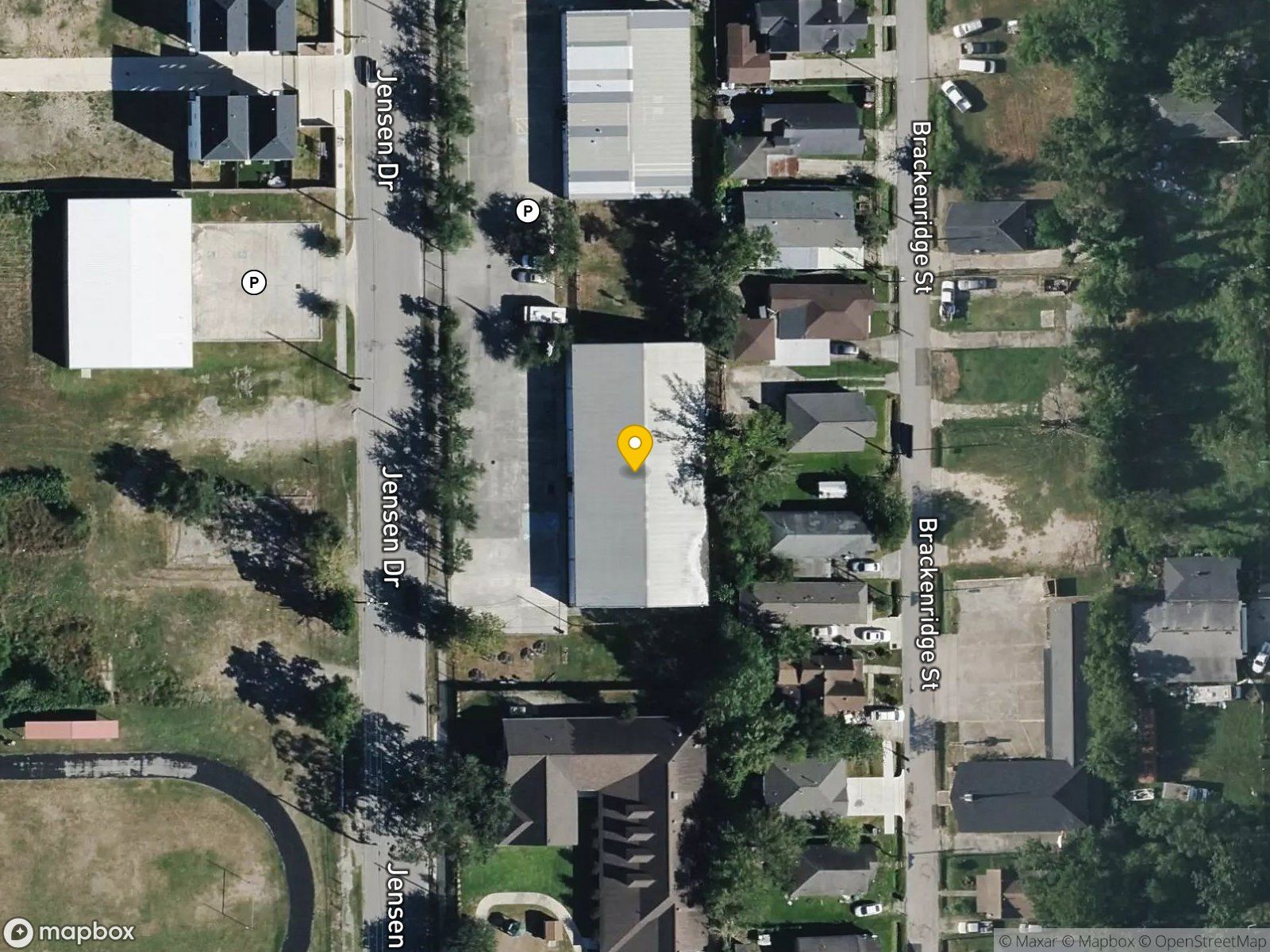Select the parking marker west of Jensen Dr
Image resolution: width=1270 pixels, height=952 pixels.
pyautogui.click(x=254, y=282)
